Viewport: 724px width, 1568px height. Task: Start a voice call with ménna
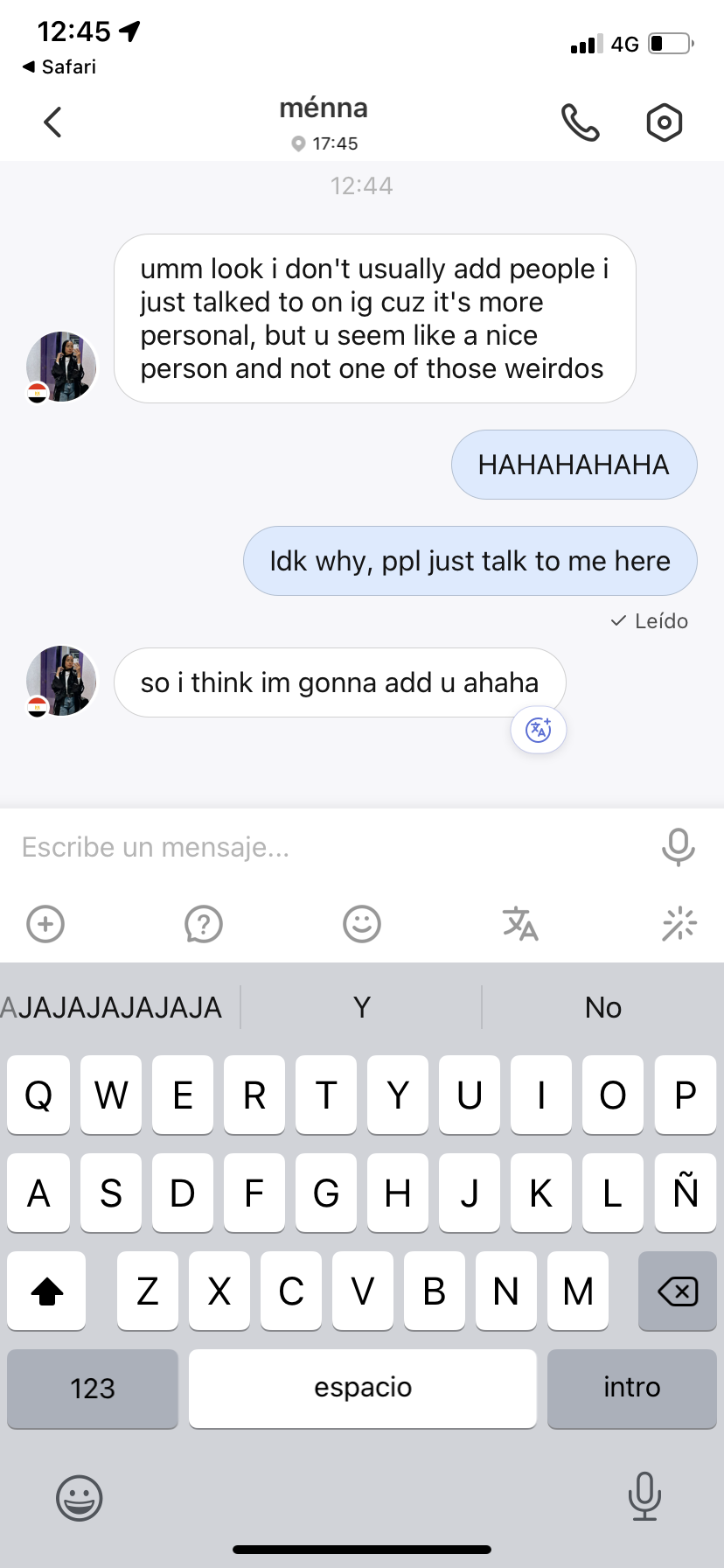(x=580, y=122)
